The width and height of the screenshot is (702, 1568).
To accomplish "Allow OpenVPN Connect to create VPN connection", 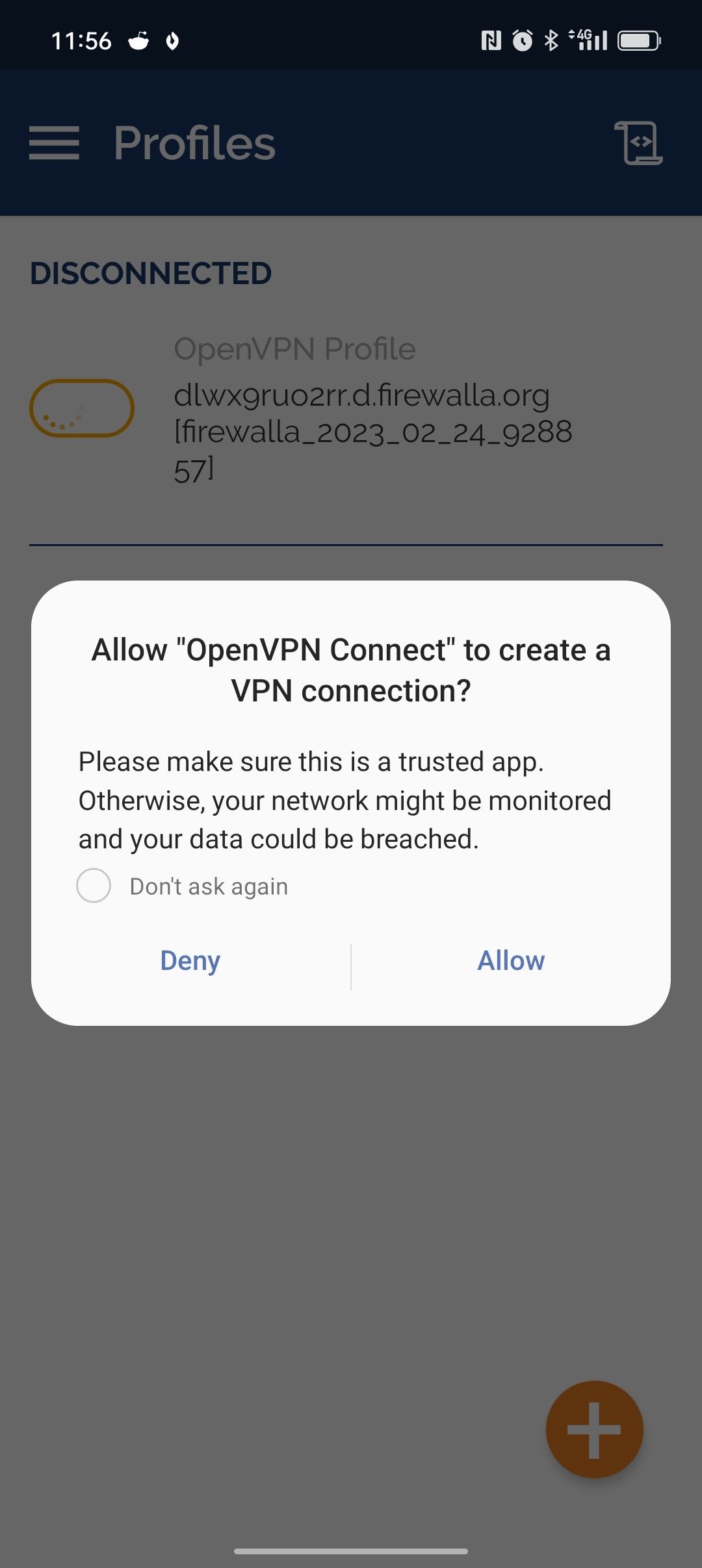I will 511,961.
